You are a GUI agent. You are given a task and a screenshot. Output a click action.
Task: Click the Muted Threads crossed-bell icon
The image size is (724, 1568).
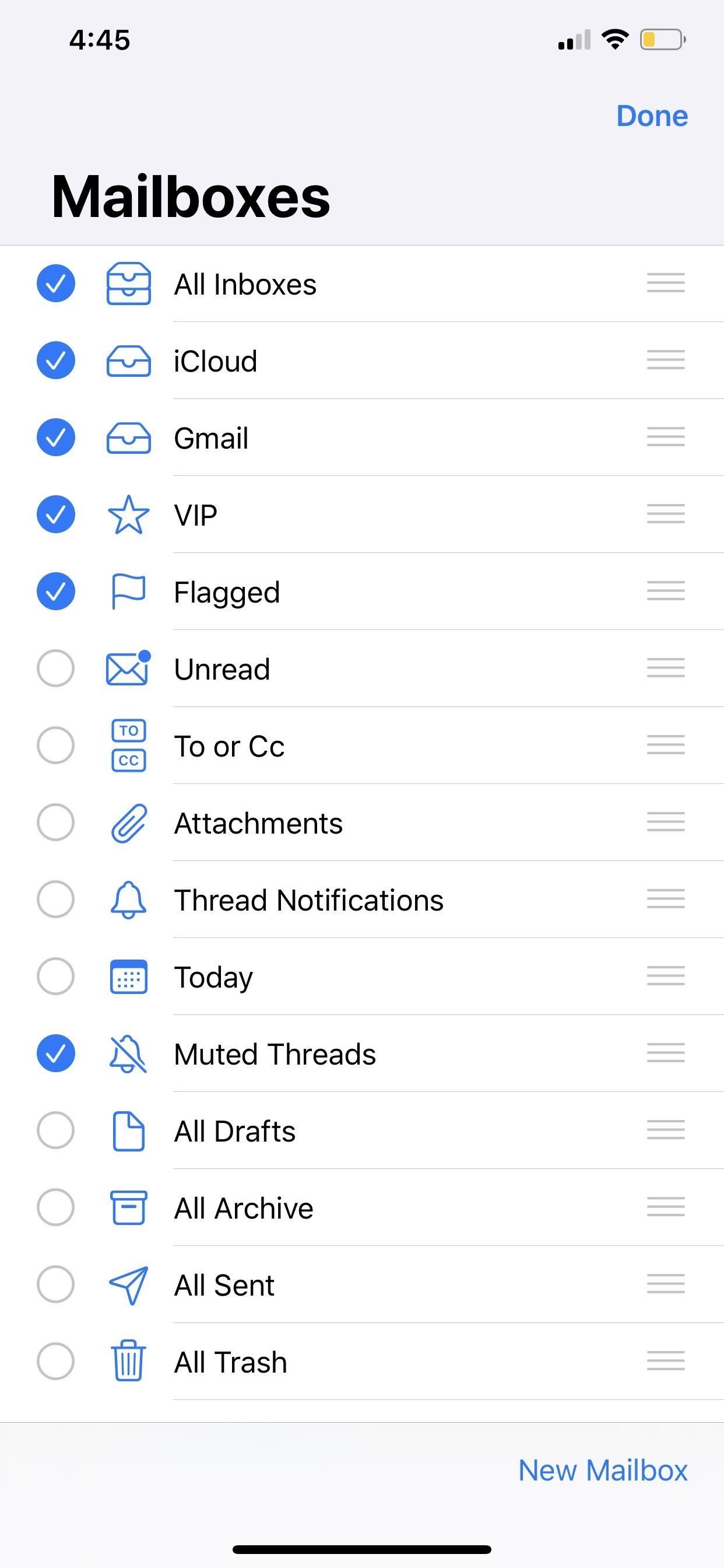tap(128, 1053)
